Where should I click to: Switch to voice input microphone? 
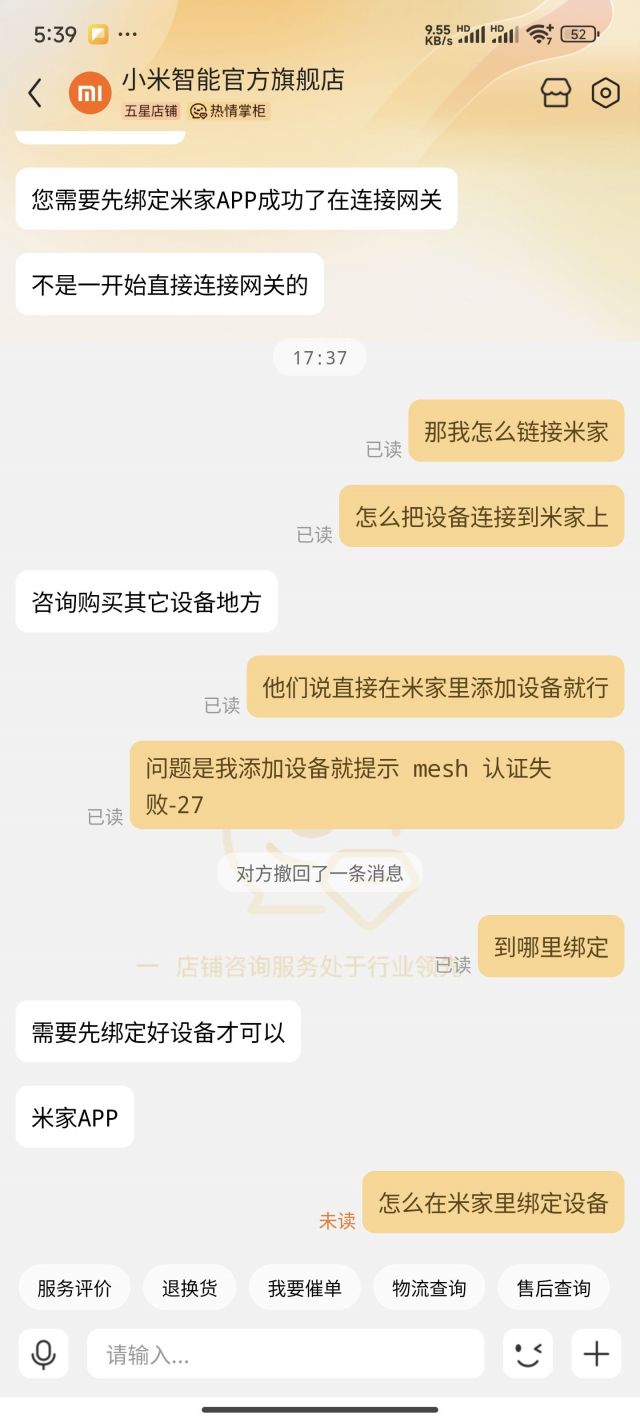point(43,1354)
